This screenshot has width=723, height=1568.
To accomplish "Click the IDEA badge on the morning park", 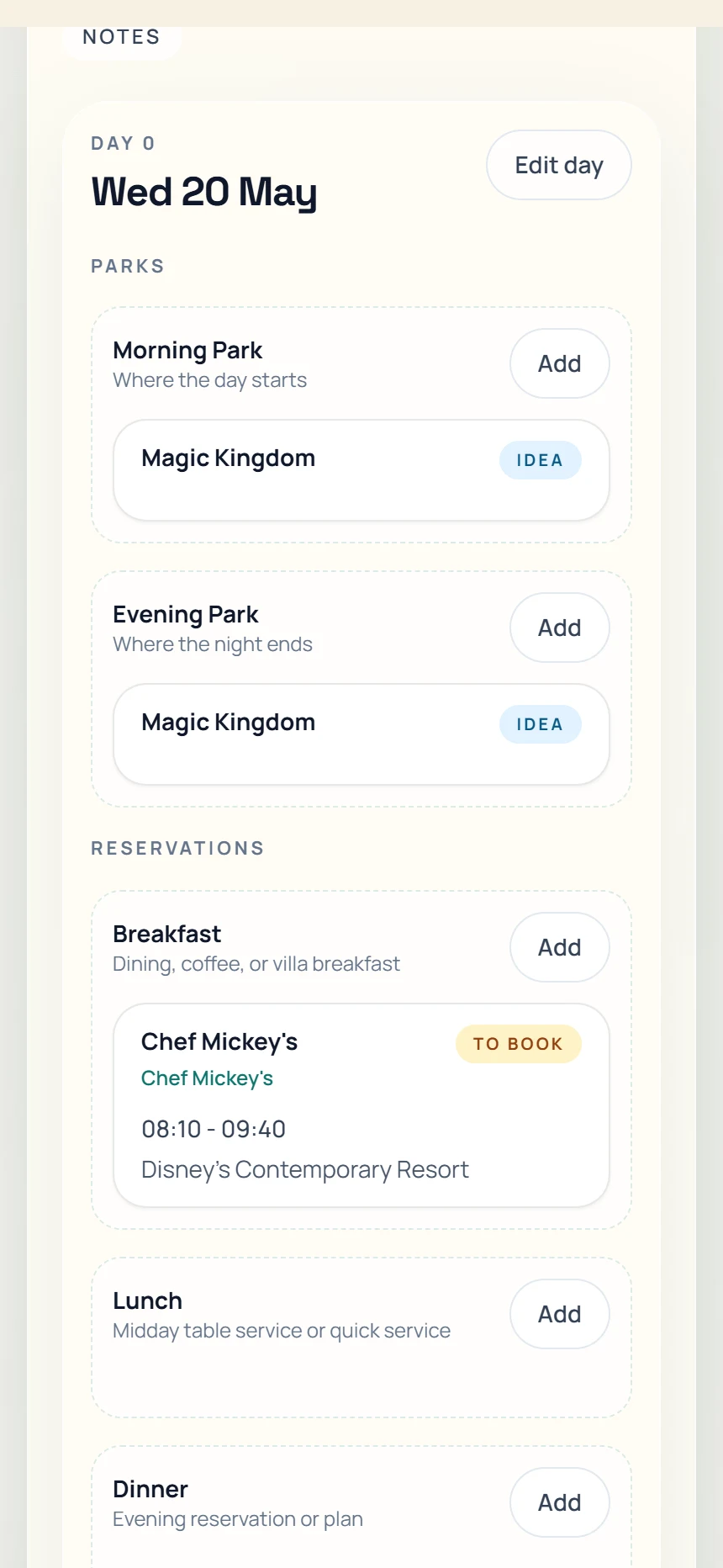I will 540,459.
